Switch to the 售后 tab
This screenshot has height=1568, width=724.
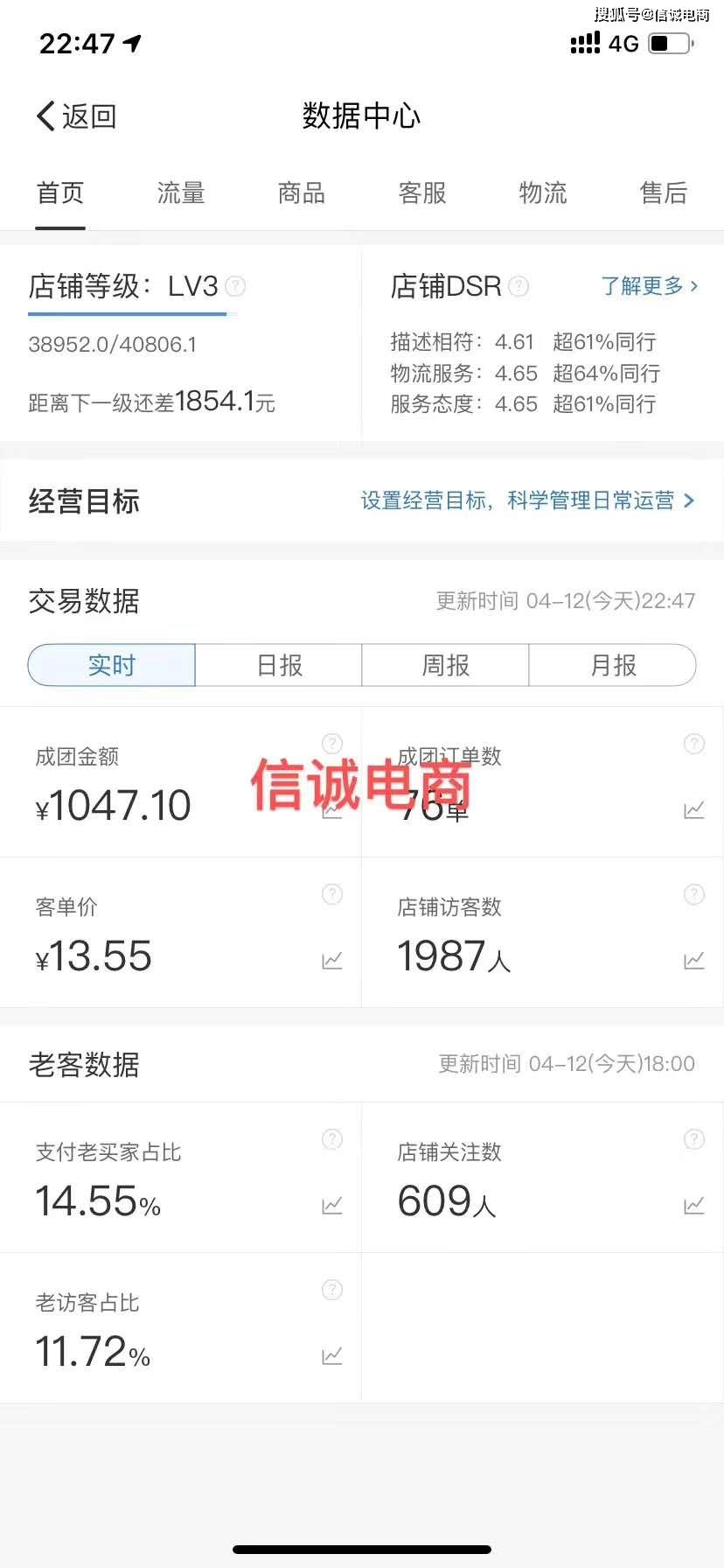664,193
